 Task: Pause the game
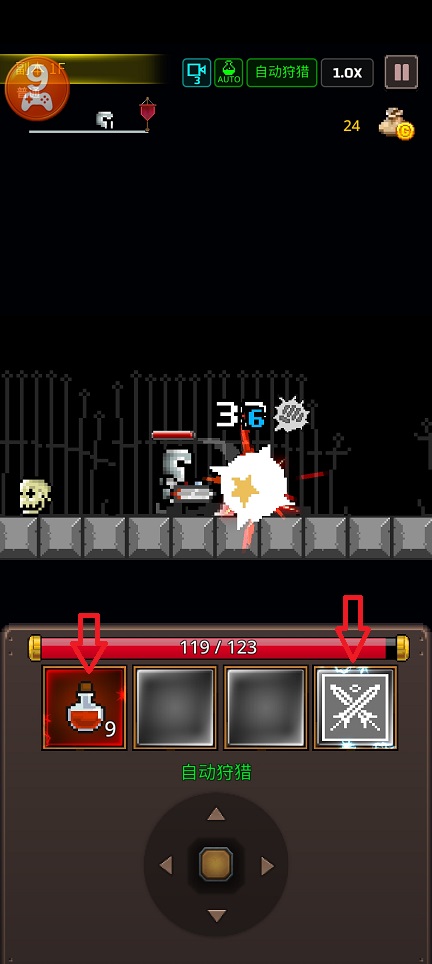pos(401,73)
